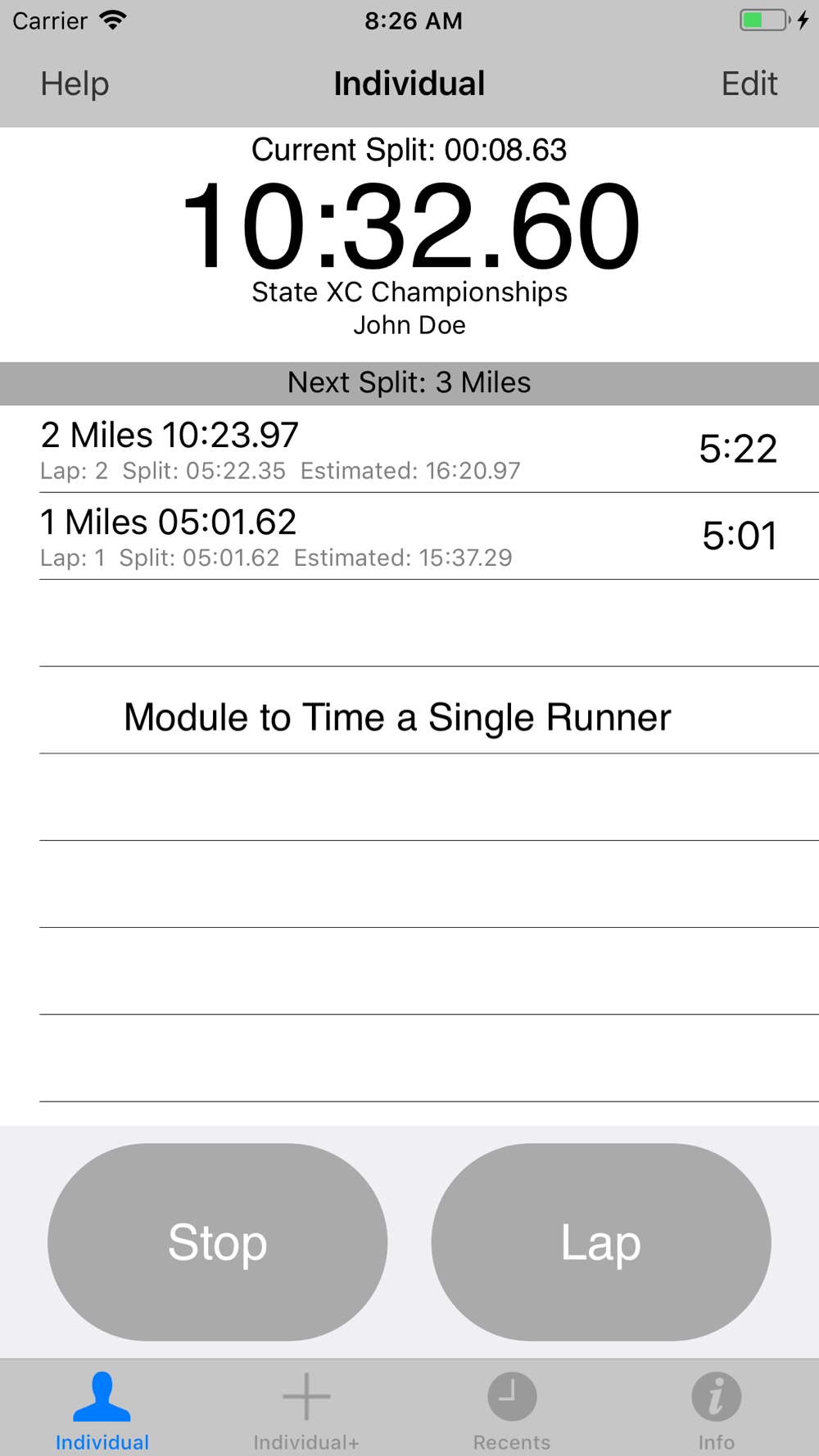Select the 1 Miles split row

pyautogui.click(x=409, y=536)
